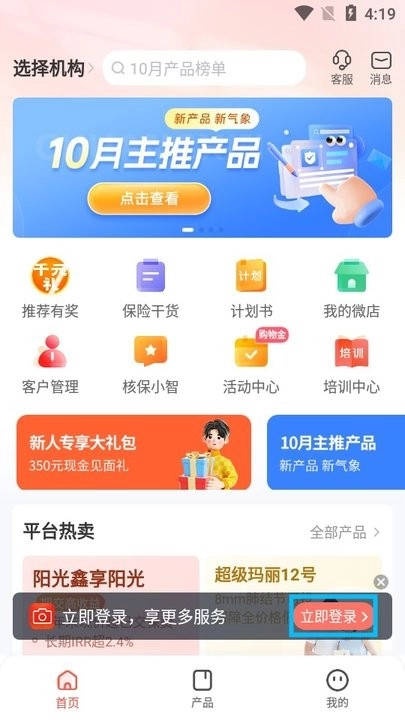Open 计划书
The image size is (405, 720).
pyautogui.click(x=251, y=288)
